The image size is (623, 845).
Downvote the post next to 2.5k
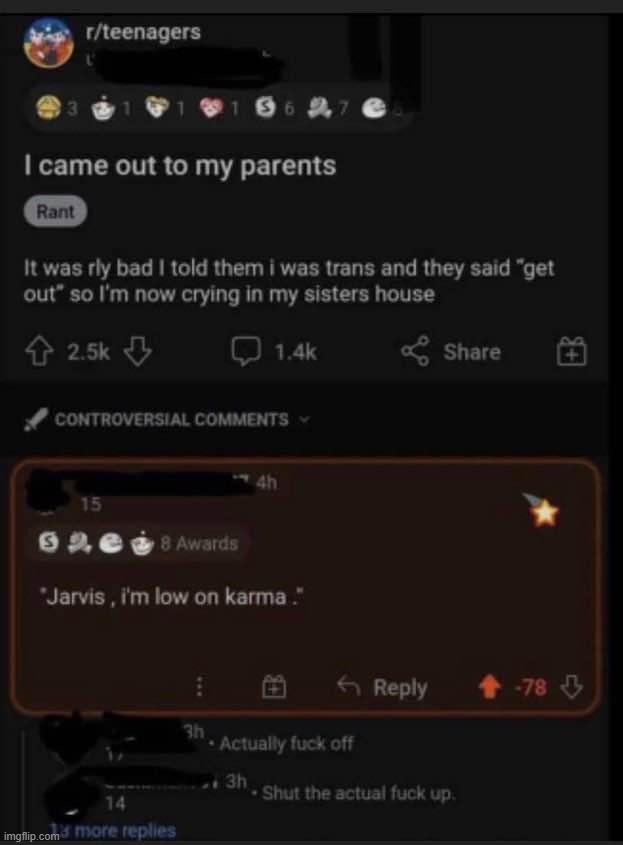coord(139,352)
